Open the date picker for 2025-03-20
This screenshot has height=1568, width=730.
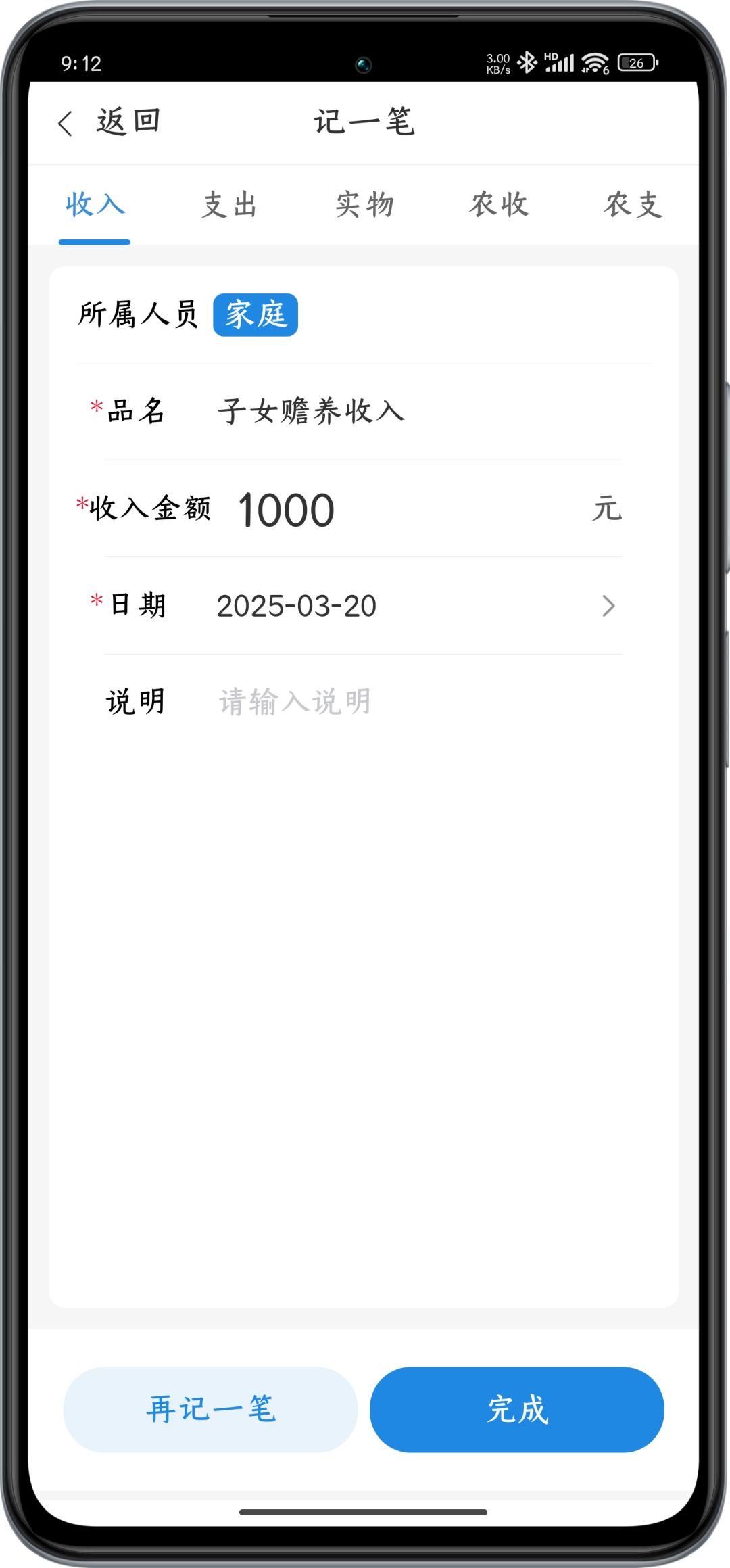point(364,606)
